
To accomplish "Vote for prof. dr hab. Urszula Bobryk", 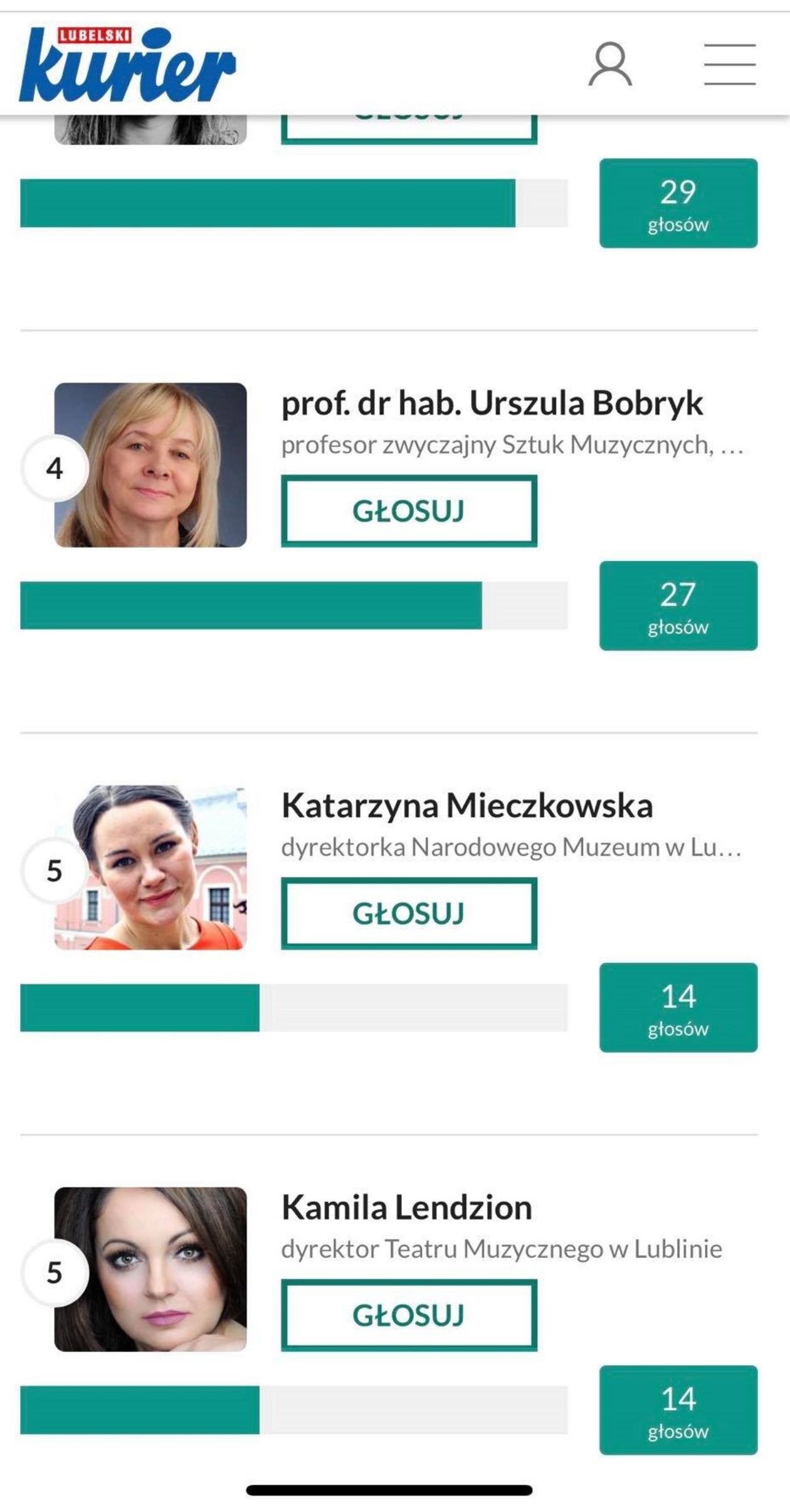I will pyautogui.click(x=409, y=511).
